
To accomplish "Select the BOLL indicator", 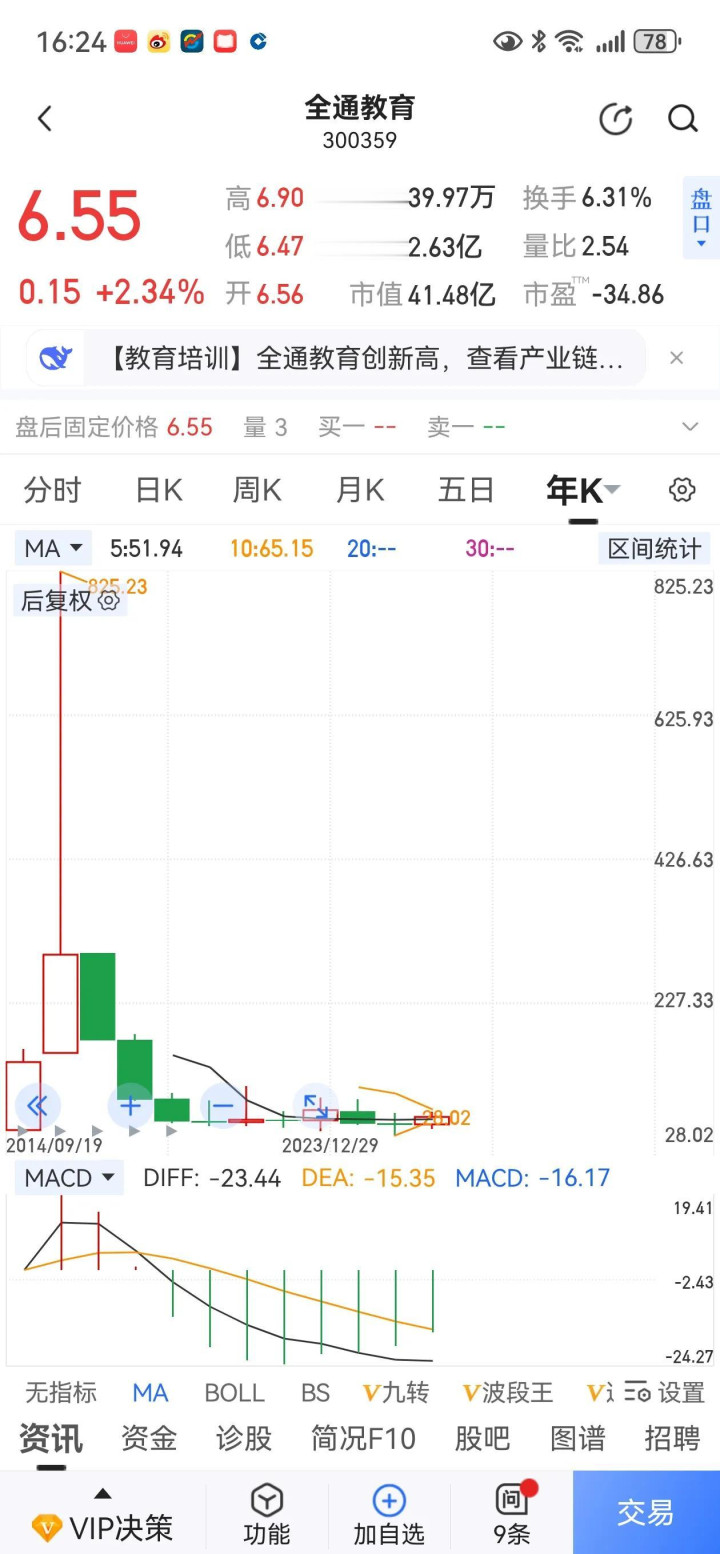I will click(235, 1393).
